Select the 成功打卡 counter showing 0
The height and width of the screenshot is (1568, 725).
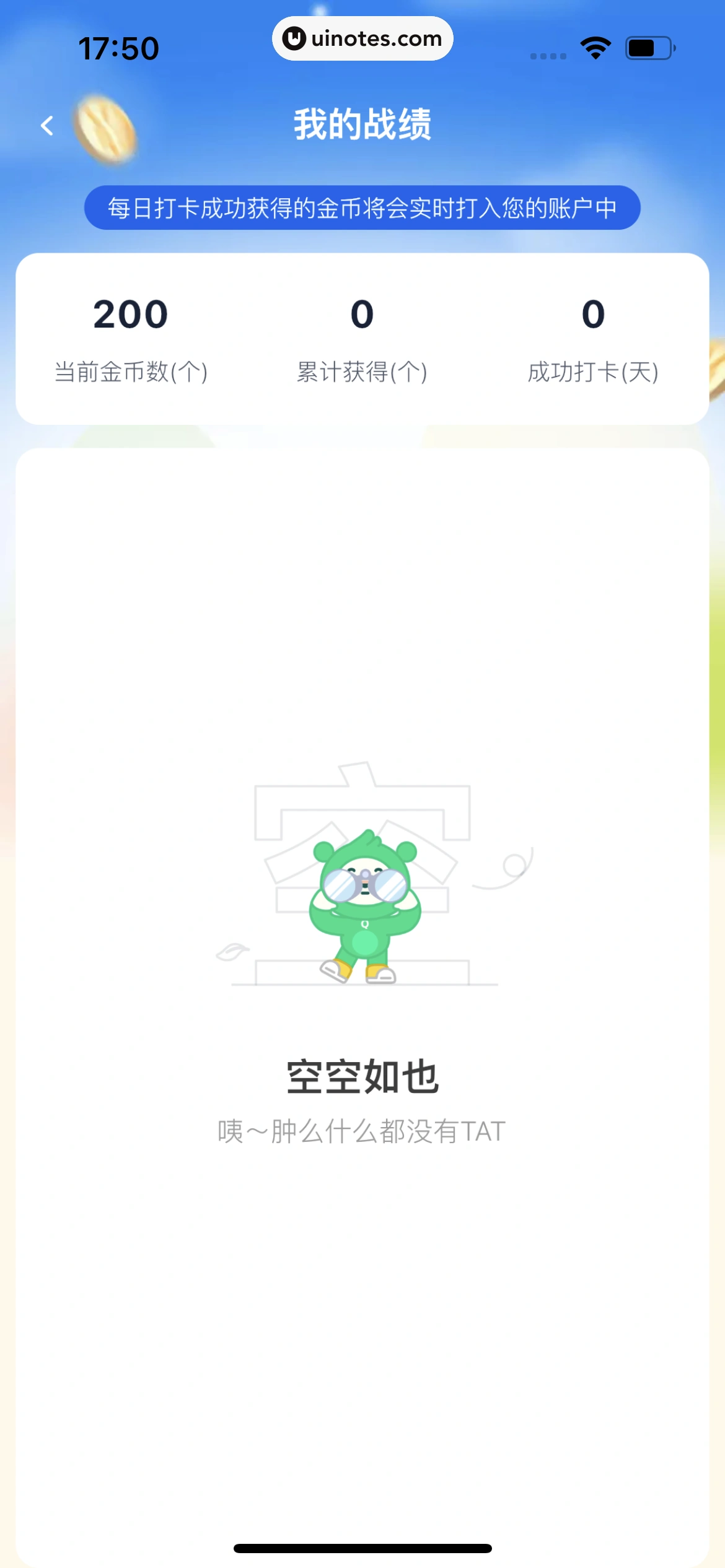click(x=593, y=315)
